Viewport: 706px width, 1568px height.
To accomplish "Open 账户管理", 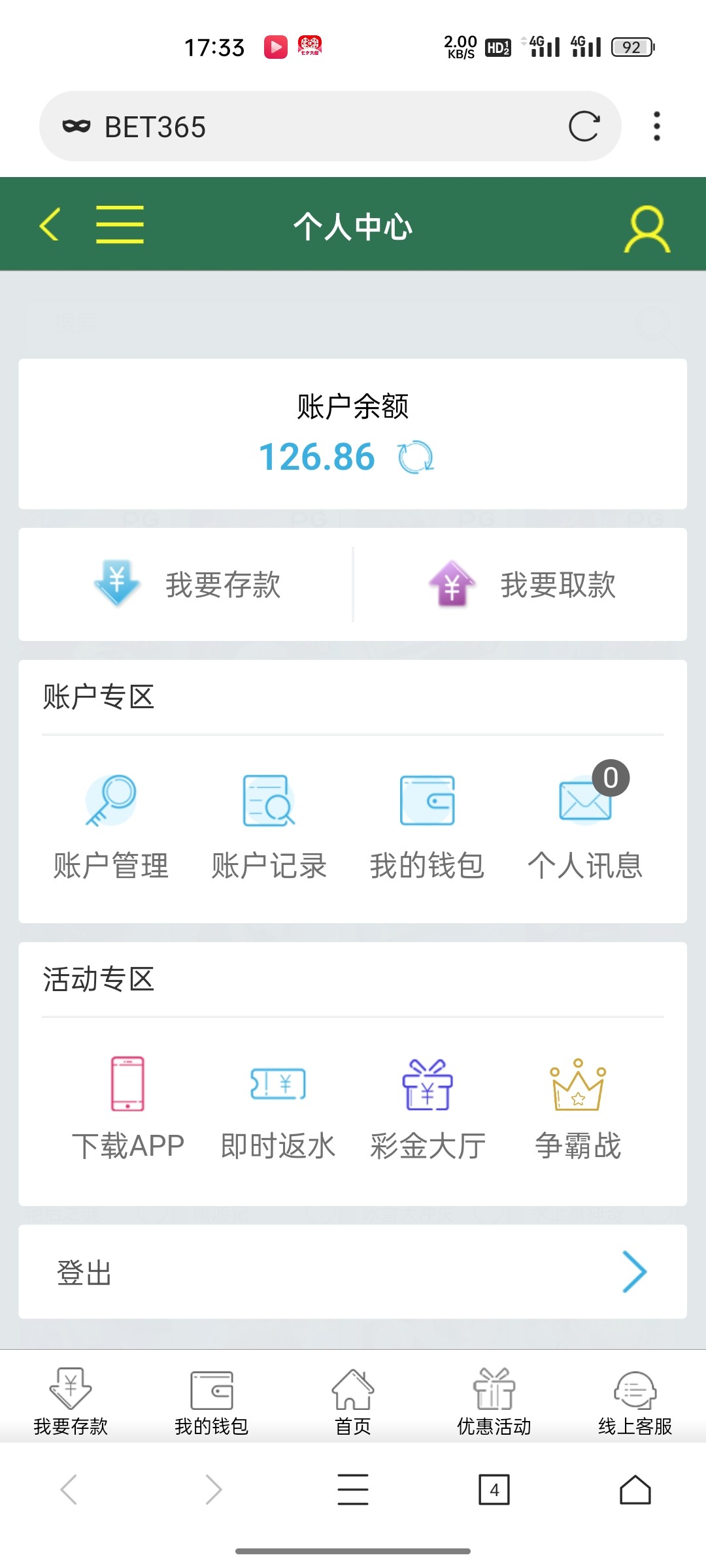I will pyautogui.click(x=111, y=826).
